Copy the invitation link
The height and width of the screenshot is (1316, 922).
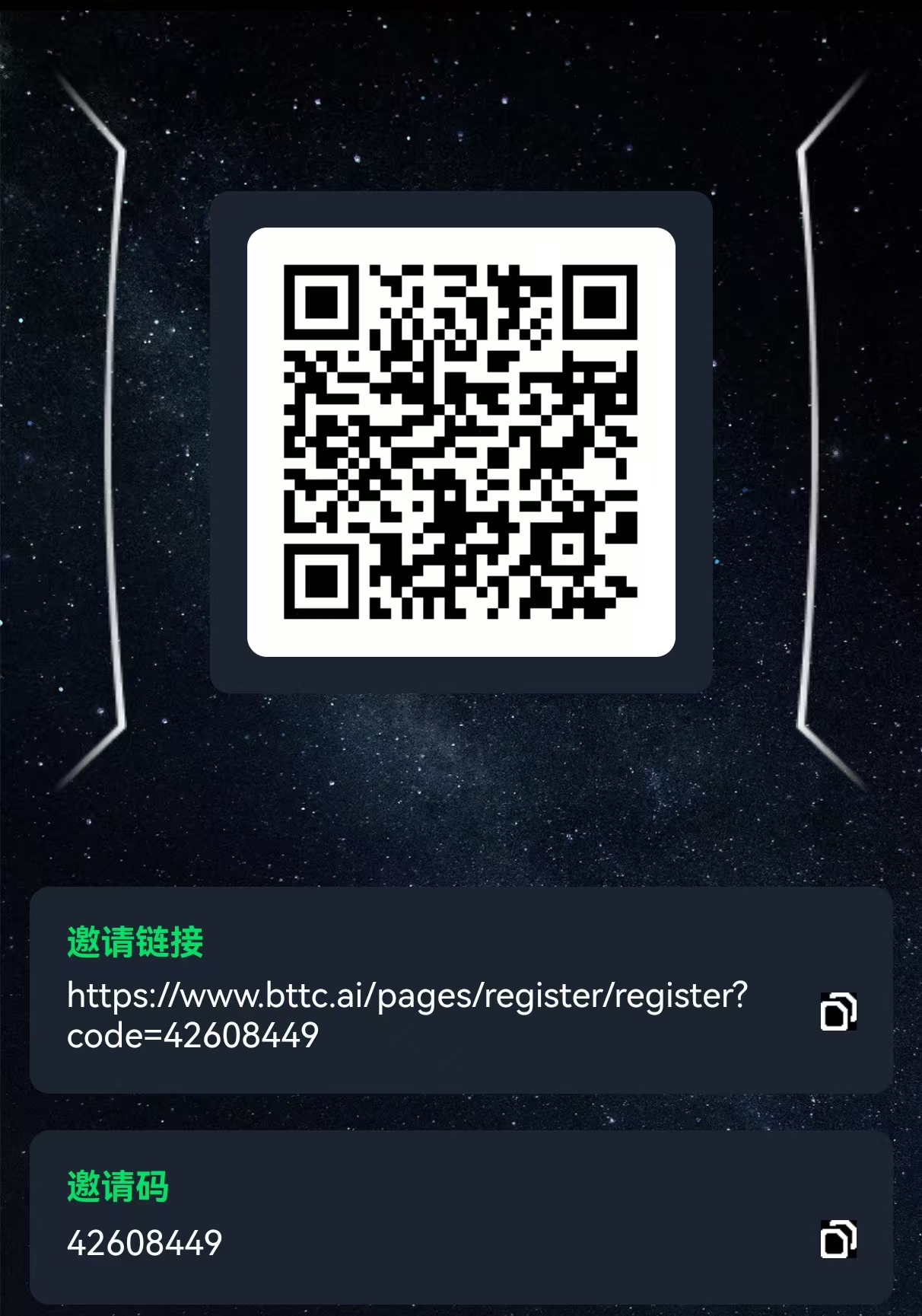click(838, 1012)
